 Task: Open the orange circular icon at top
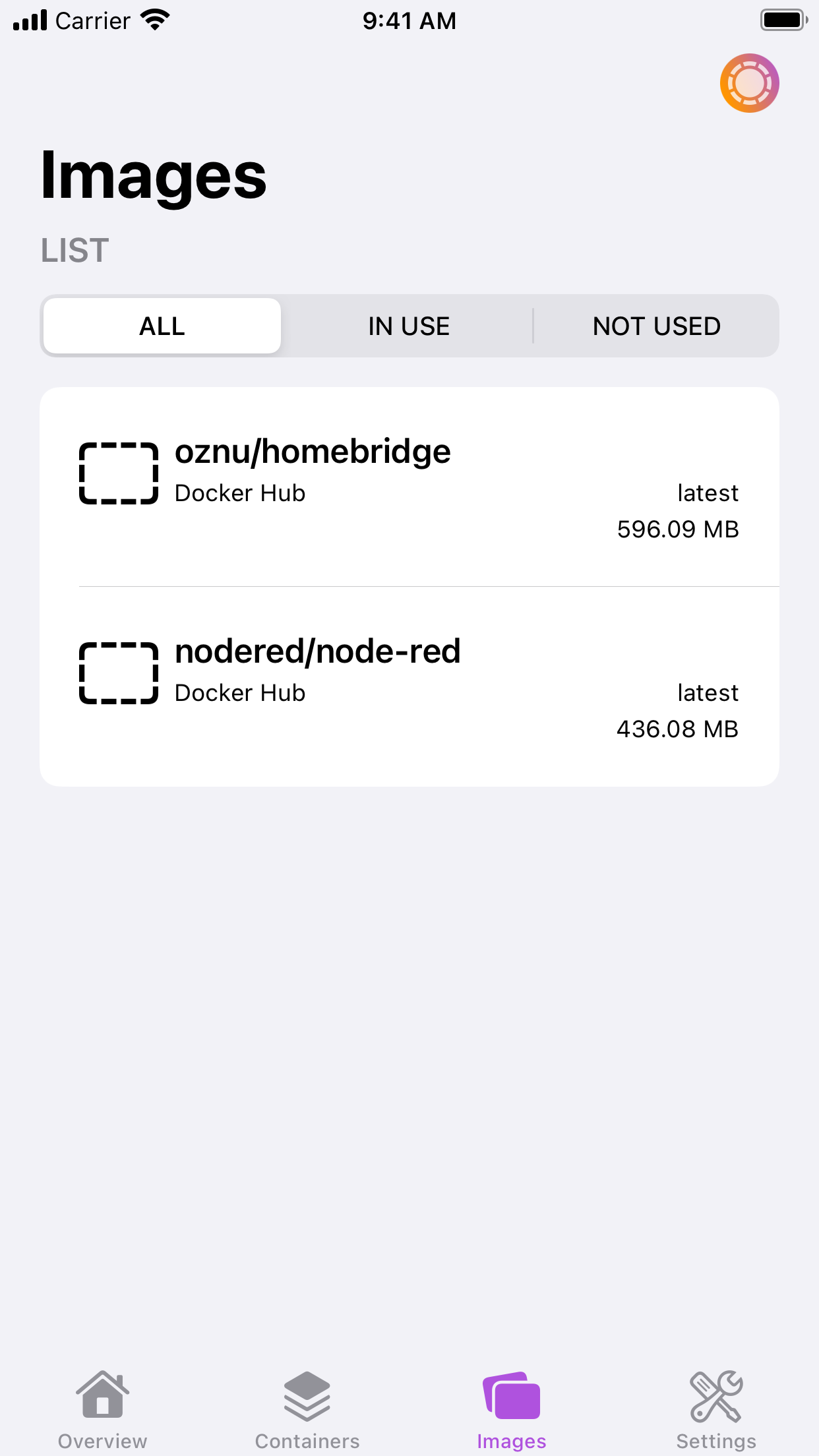pos(749,83)
